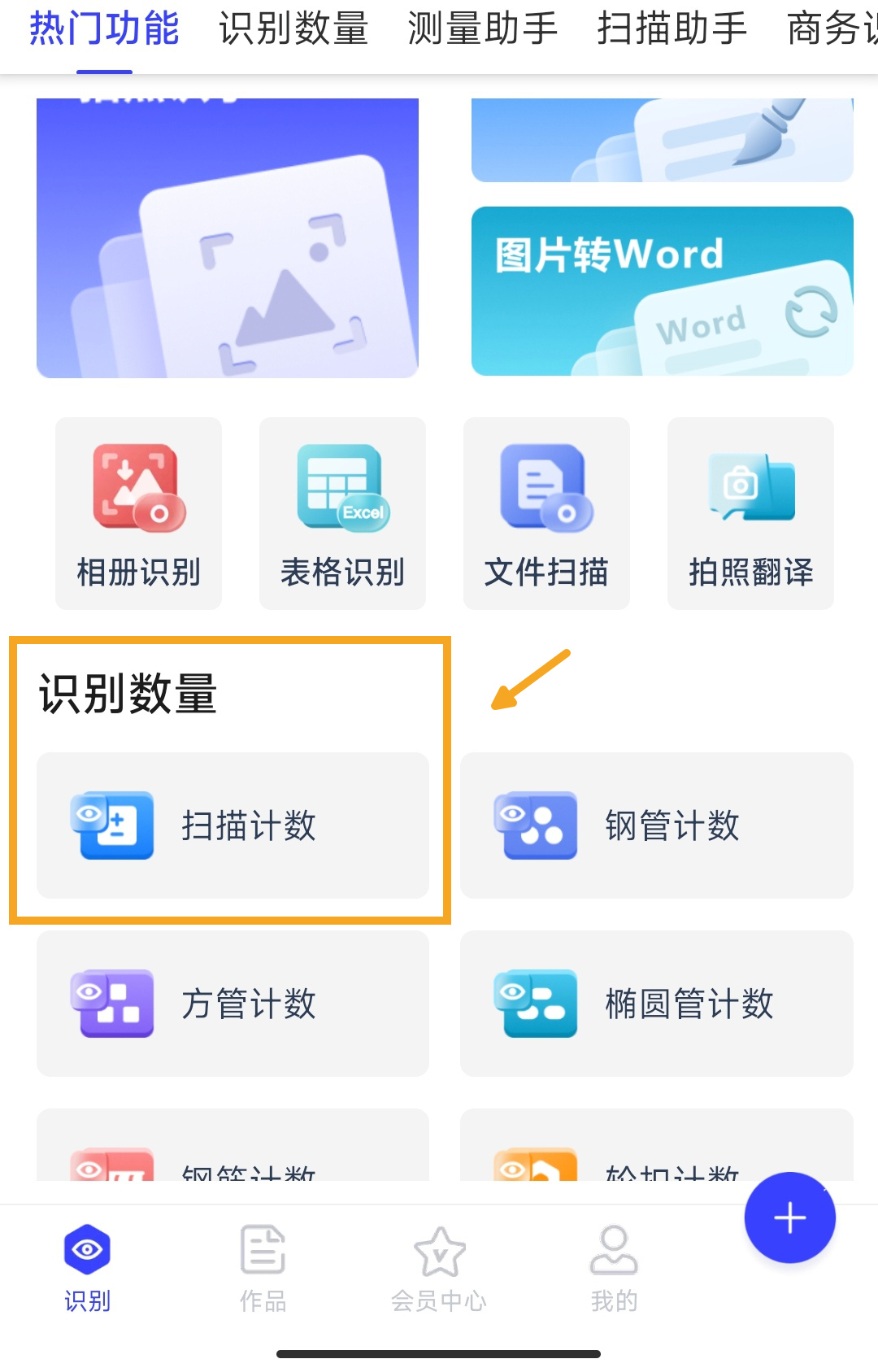Launch 表格识别 tool

click(342, 513)
